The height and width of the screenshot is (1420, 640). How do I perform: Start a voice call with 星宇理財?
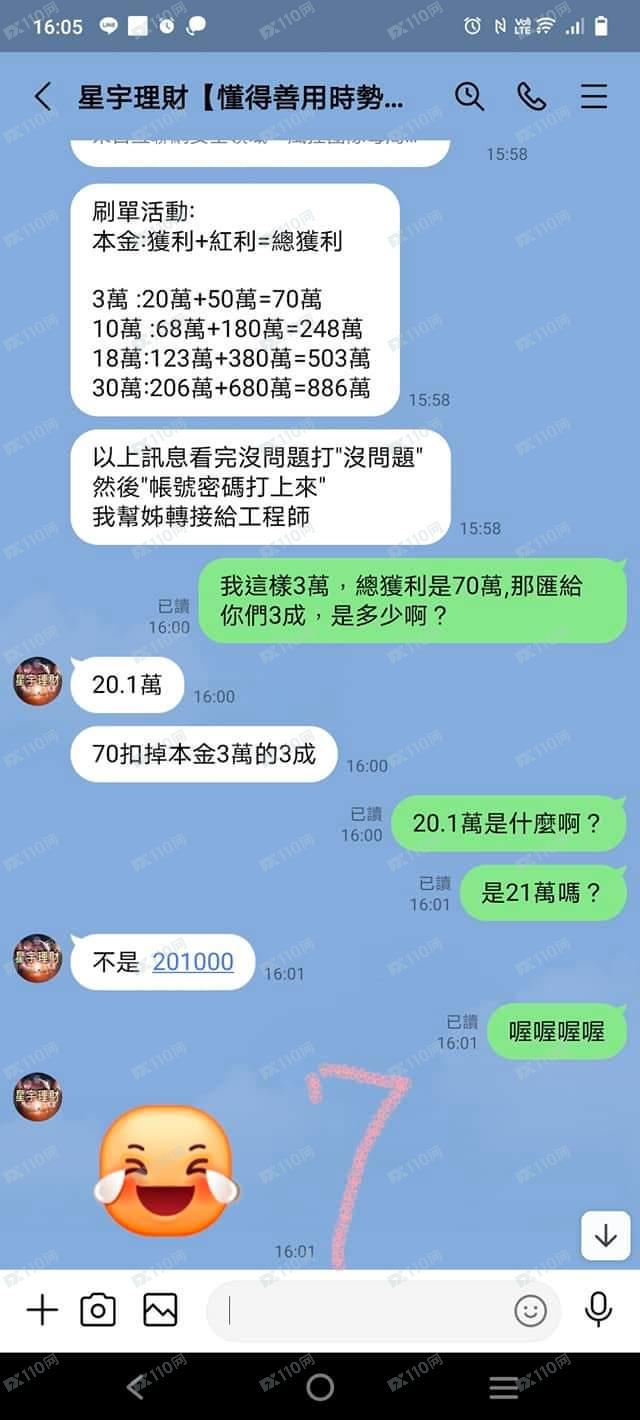pyautogui.click(x=531, y=96)
